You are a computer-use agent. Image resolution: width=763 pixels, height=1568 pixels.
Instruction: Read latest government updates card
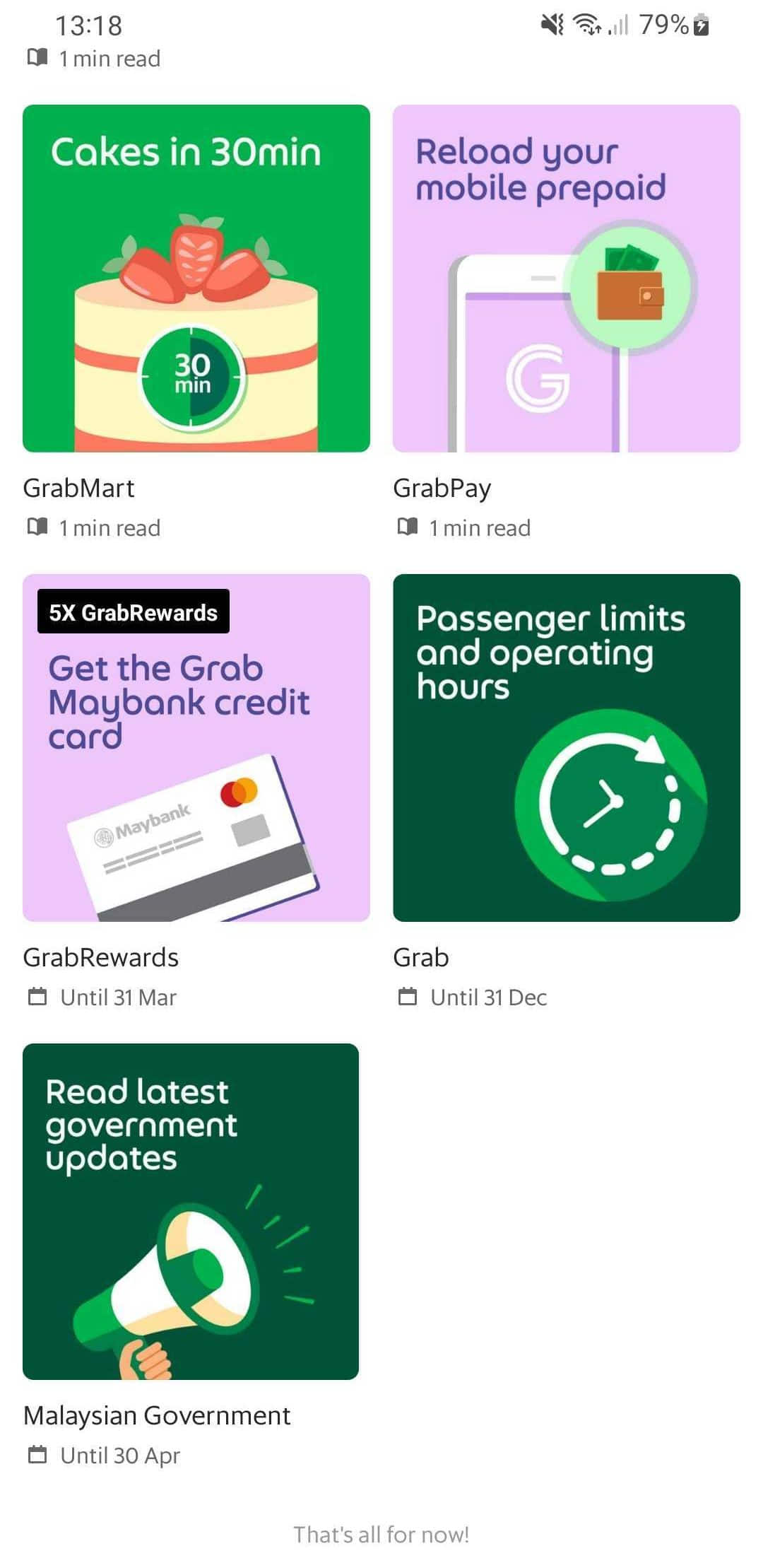190,1211
